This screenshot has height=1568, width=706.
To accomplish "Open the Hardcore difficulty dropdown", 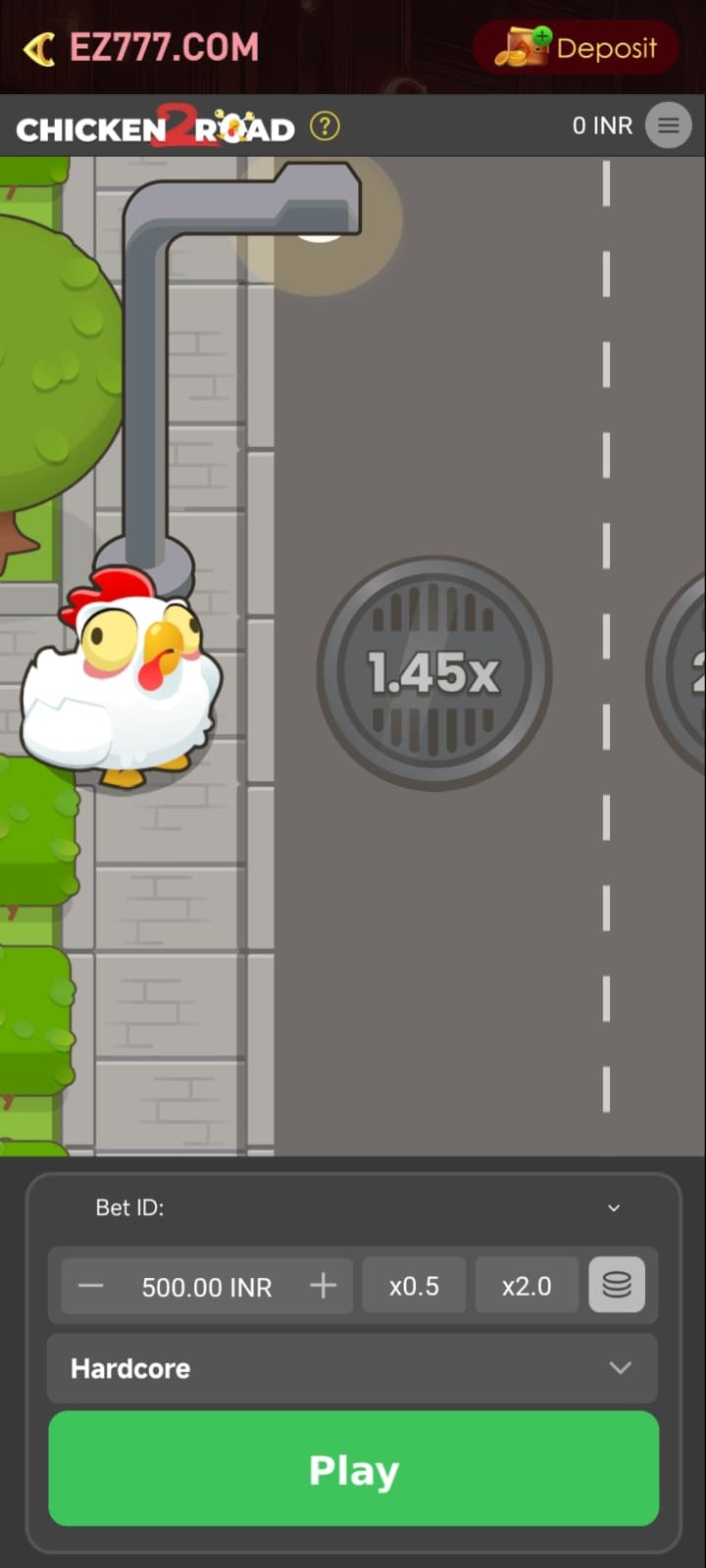I will tap(353, 1368).
